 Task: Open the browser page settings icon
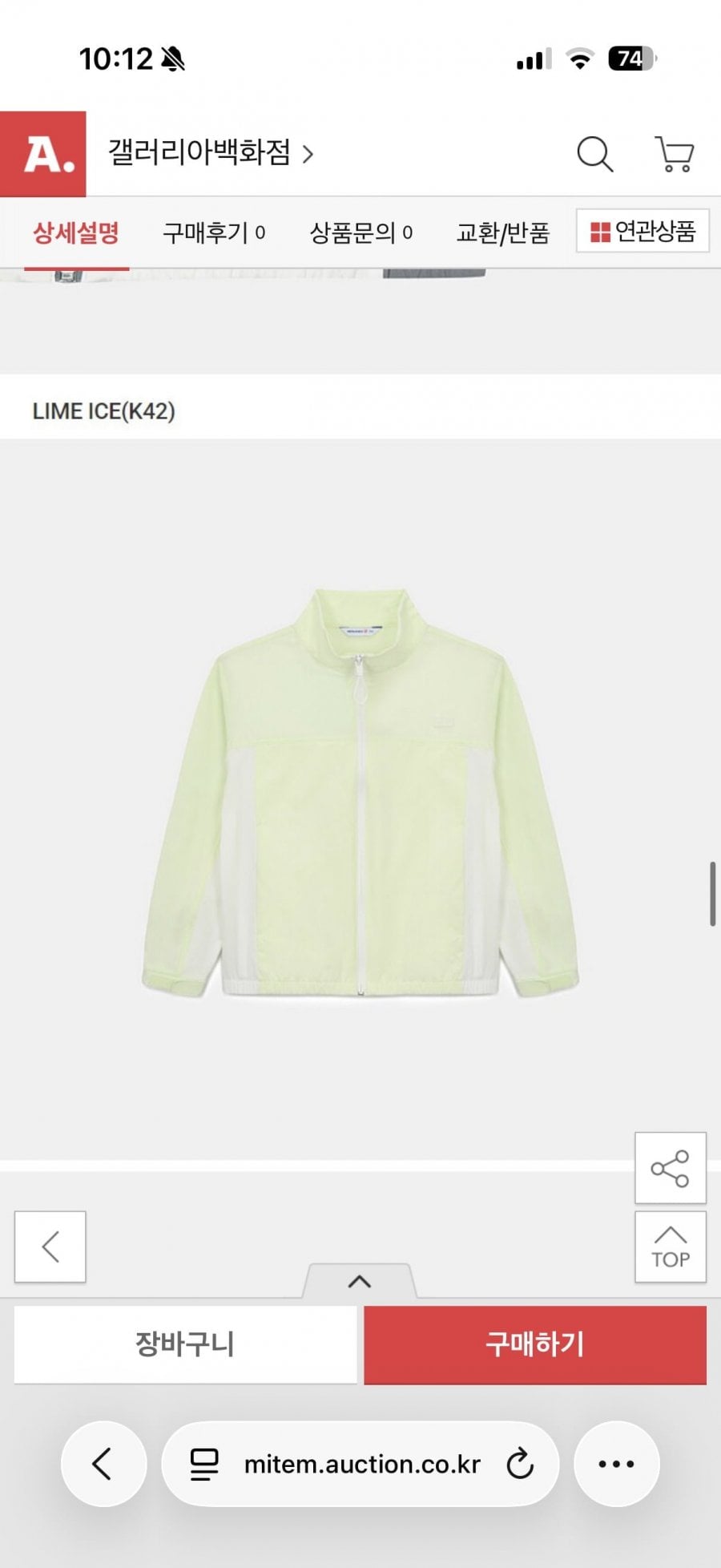[204, 1464]
